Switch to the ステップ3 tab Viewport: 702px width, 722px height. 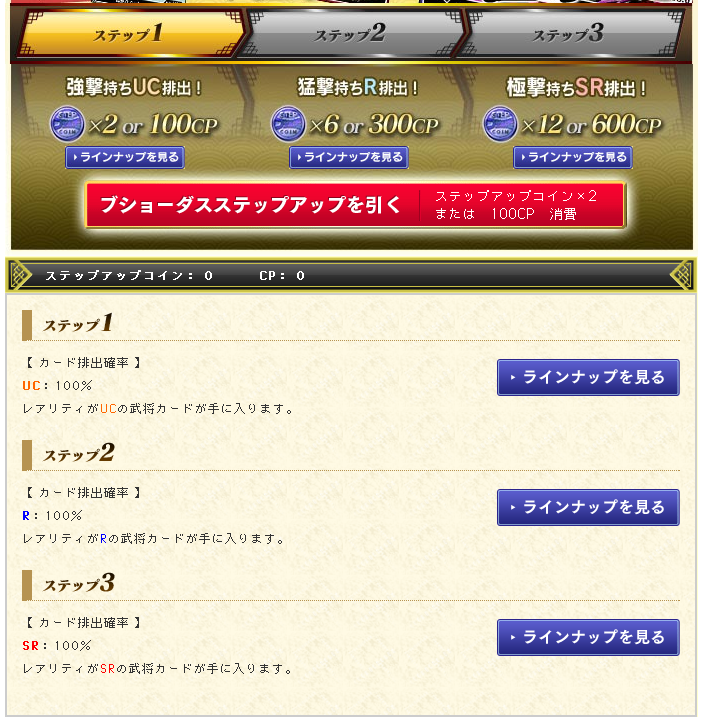[x=568, y=35]
